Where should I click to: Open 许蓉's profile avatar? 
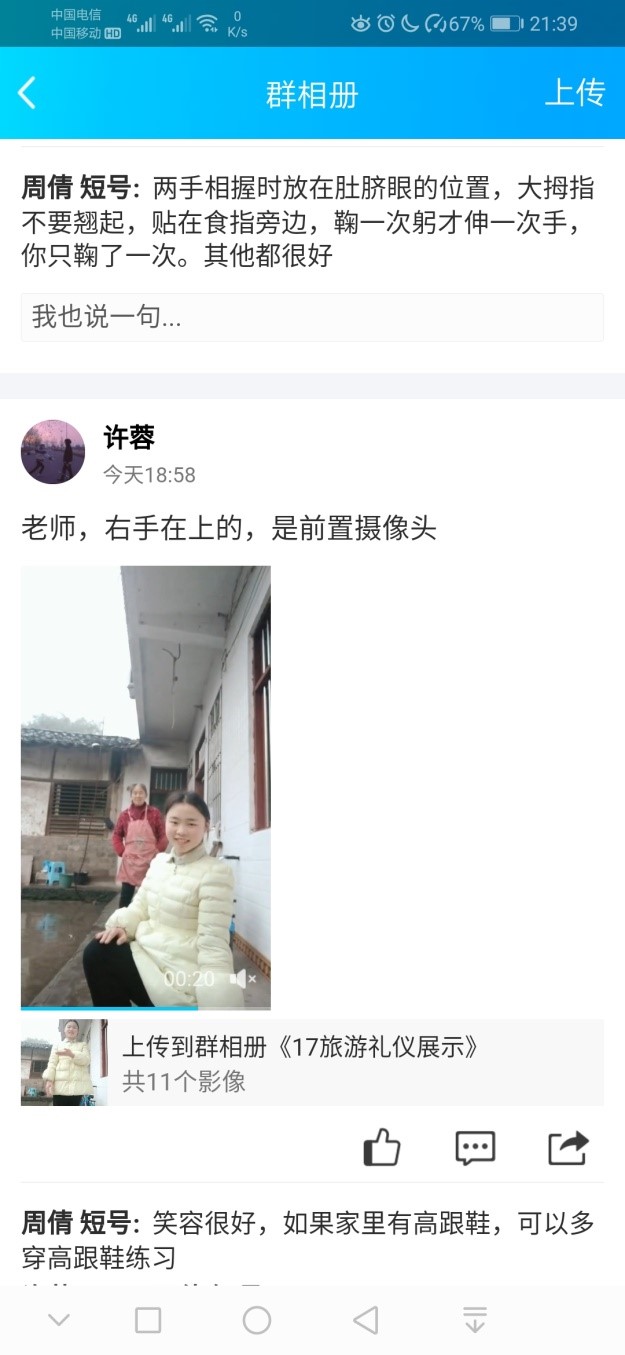(x=53, y=452)
